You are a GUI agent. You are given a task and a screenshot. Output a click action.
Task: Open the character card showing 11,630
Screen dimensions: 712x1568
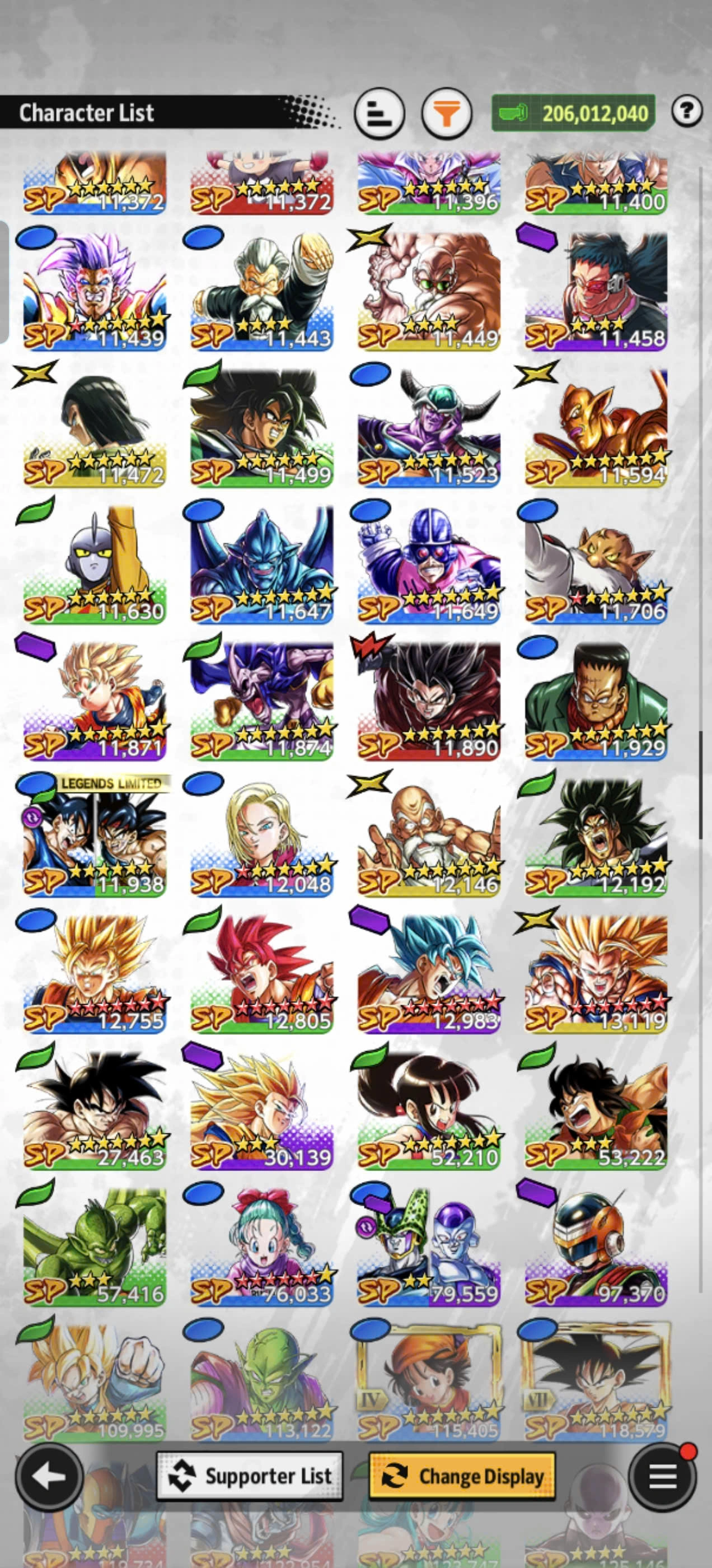95,564
